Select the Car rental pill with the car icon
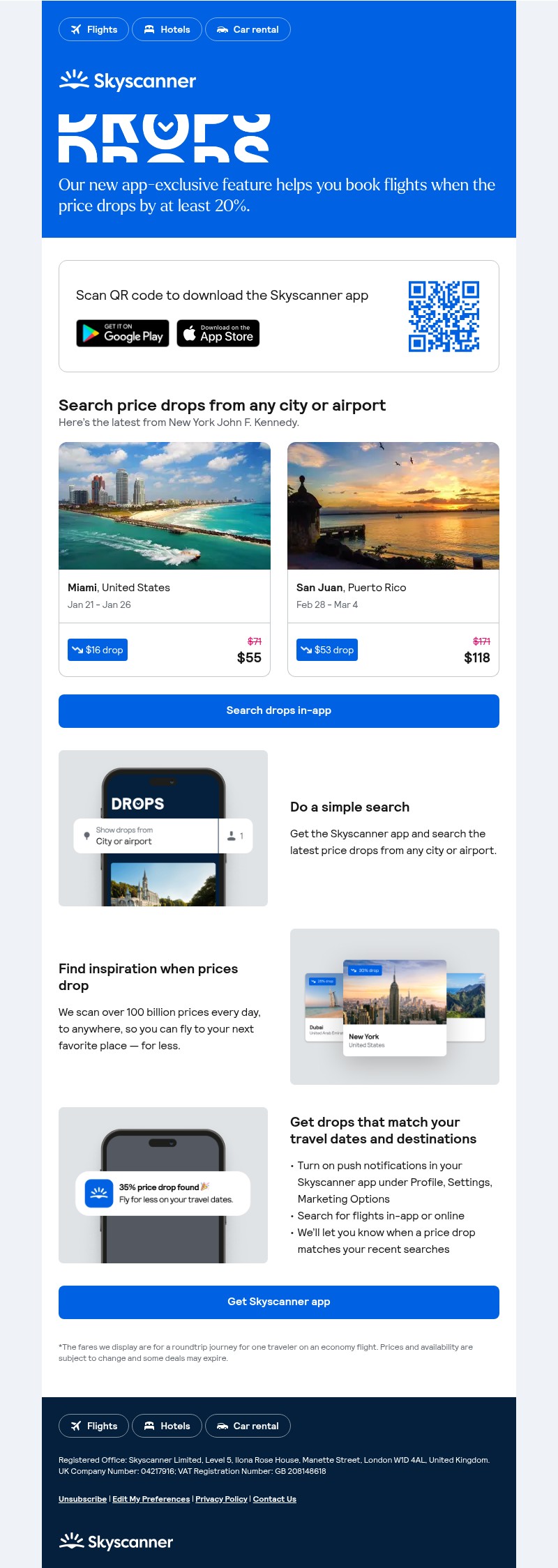Viewport: 558px width, 1568px height. [248, 29]
